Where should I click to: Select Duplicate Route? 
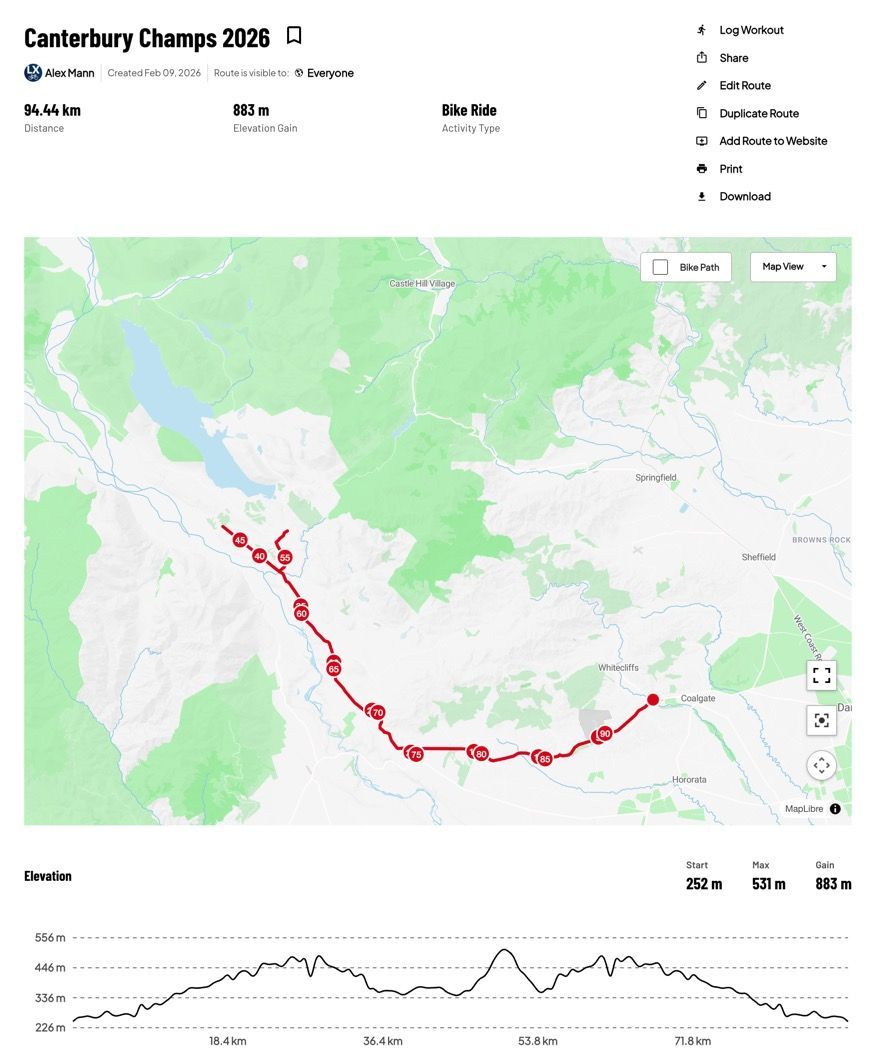(758, 114)
